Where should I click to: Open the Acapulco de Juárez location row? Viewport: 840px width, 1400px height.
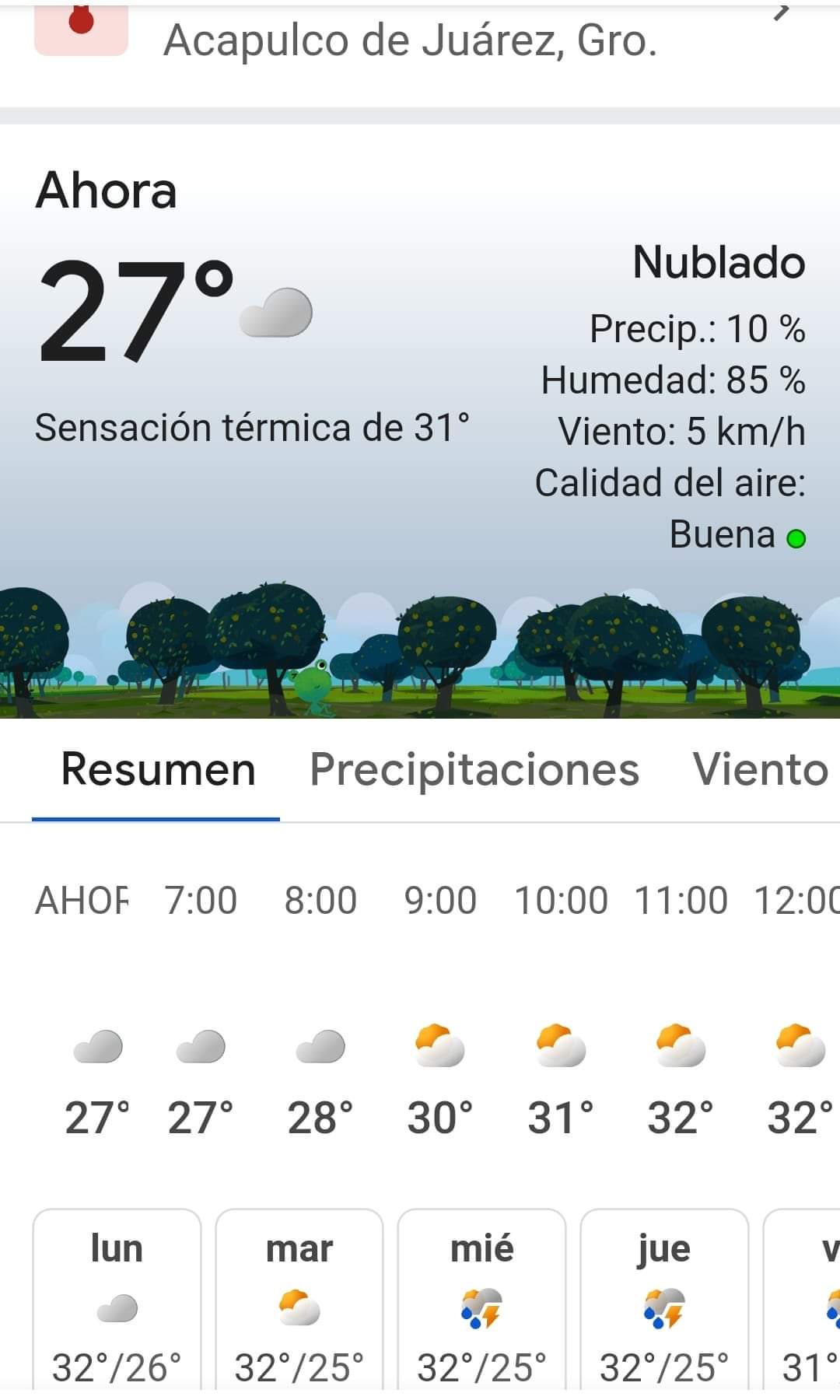[410, 40]
